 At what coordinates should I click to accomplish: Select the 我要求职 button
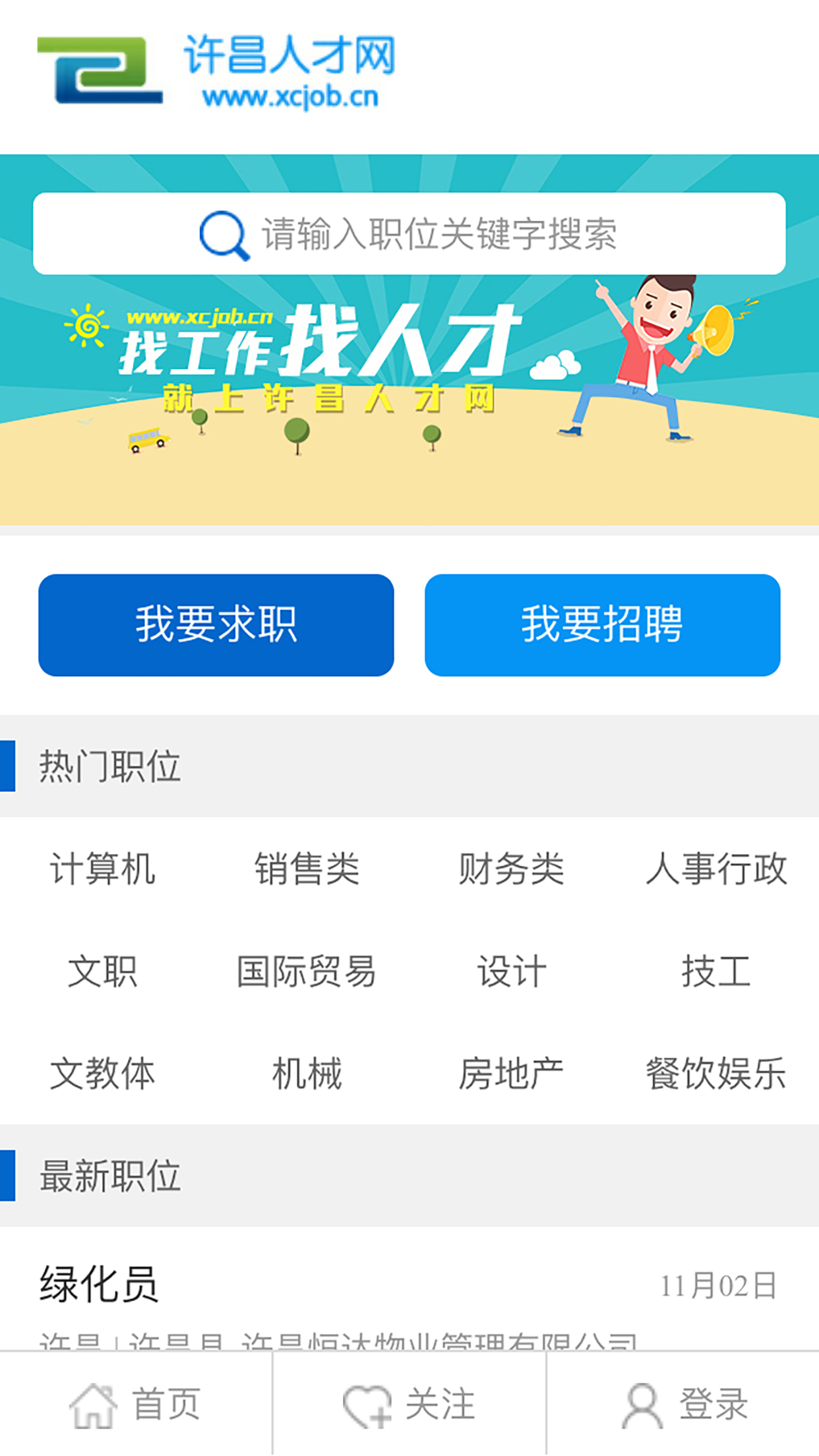[x=216, y=624]
